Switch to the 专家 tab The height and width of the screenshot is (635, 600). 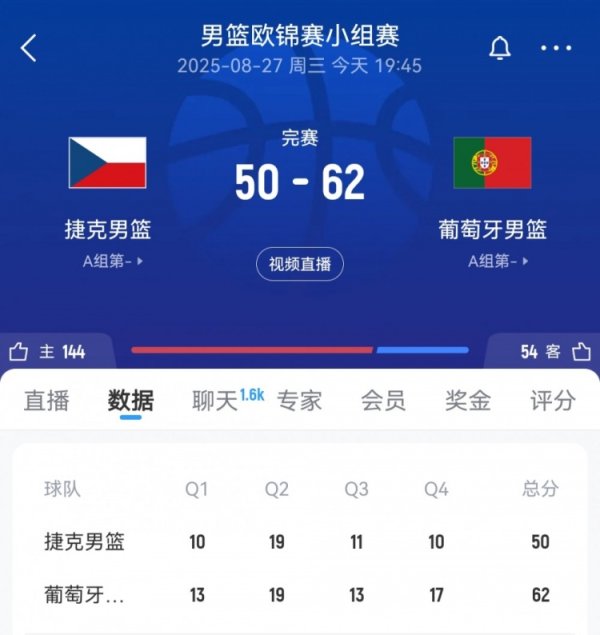(x=299, y=401)
